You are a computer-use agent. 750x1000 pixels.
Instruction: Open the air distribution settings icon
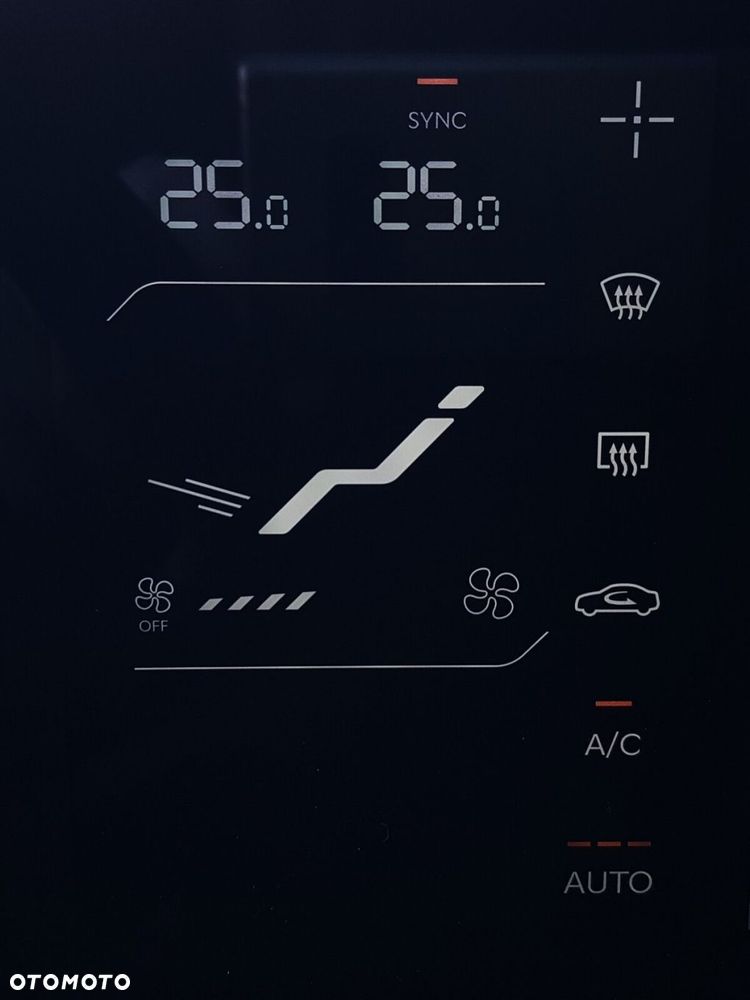(x=636, y=120)
